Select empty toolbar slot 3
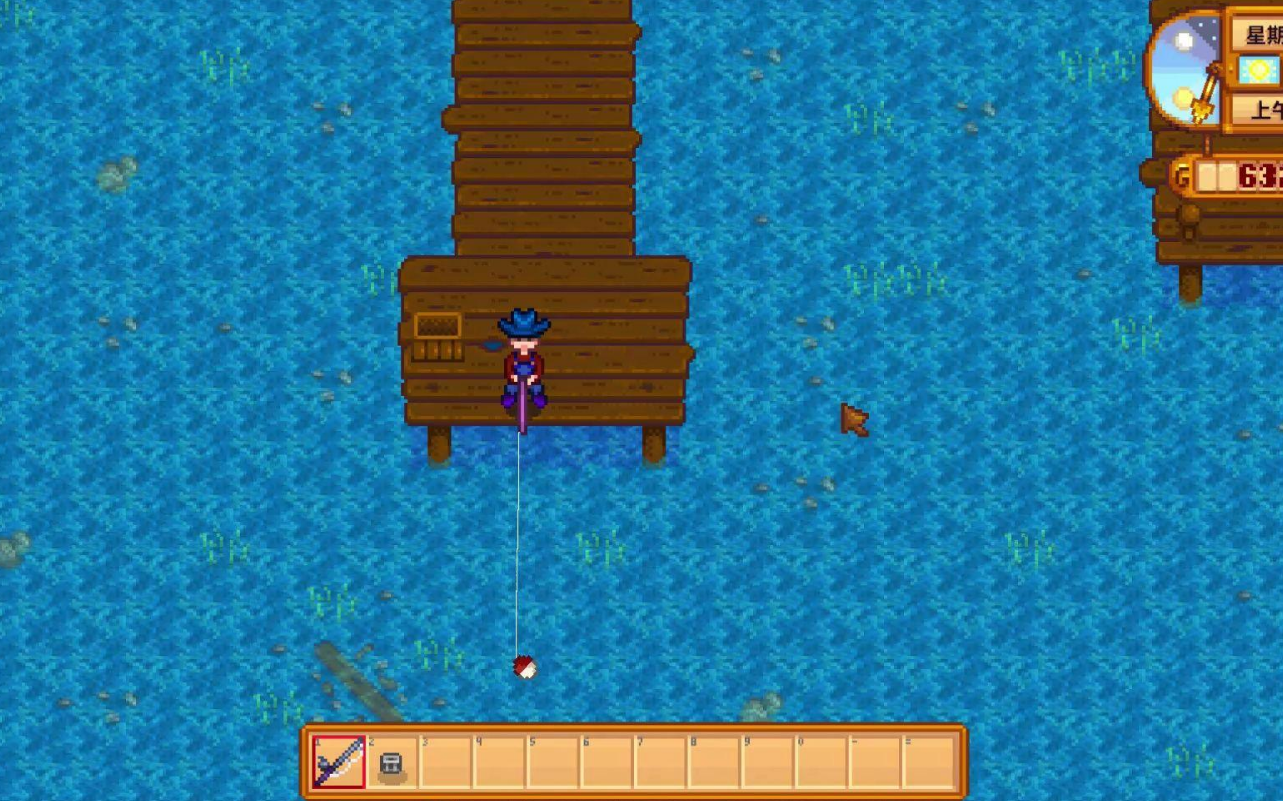1283x801 pixels. click(445, 763)
